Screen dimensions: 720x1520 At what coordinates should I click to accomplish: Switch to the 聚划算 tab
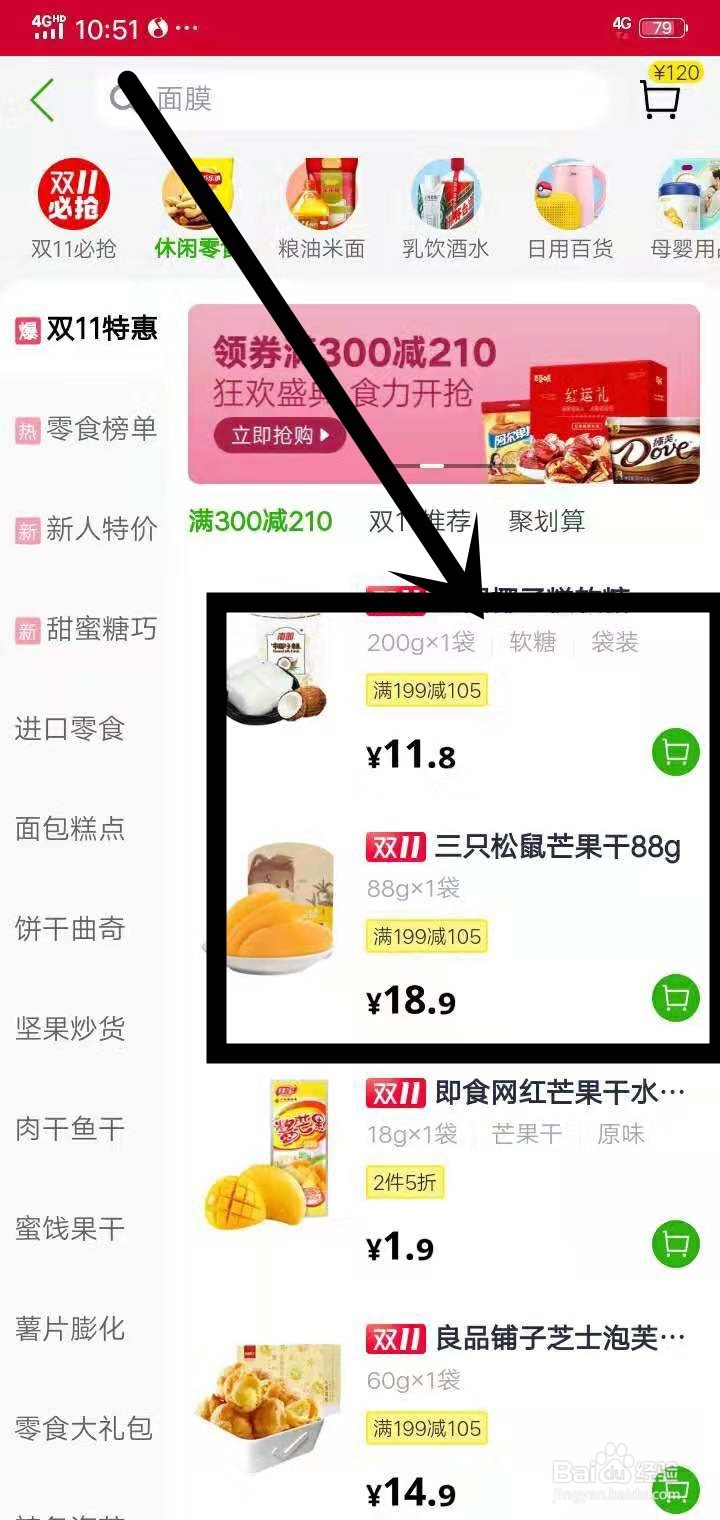click(546, 521)
